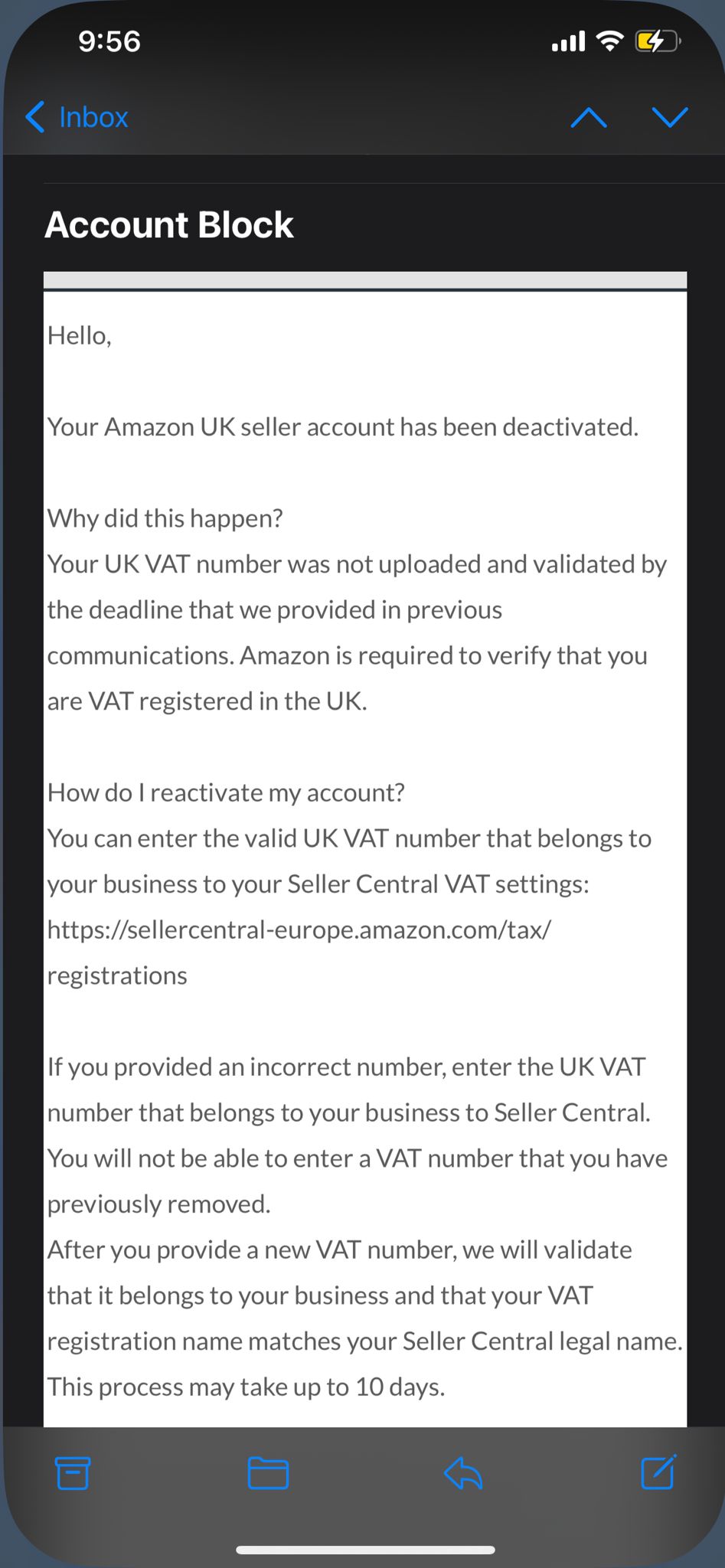The image size is (725, 1568).
Task: Open the sellercentral-europe tax registrations link
Action: 299,952
